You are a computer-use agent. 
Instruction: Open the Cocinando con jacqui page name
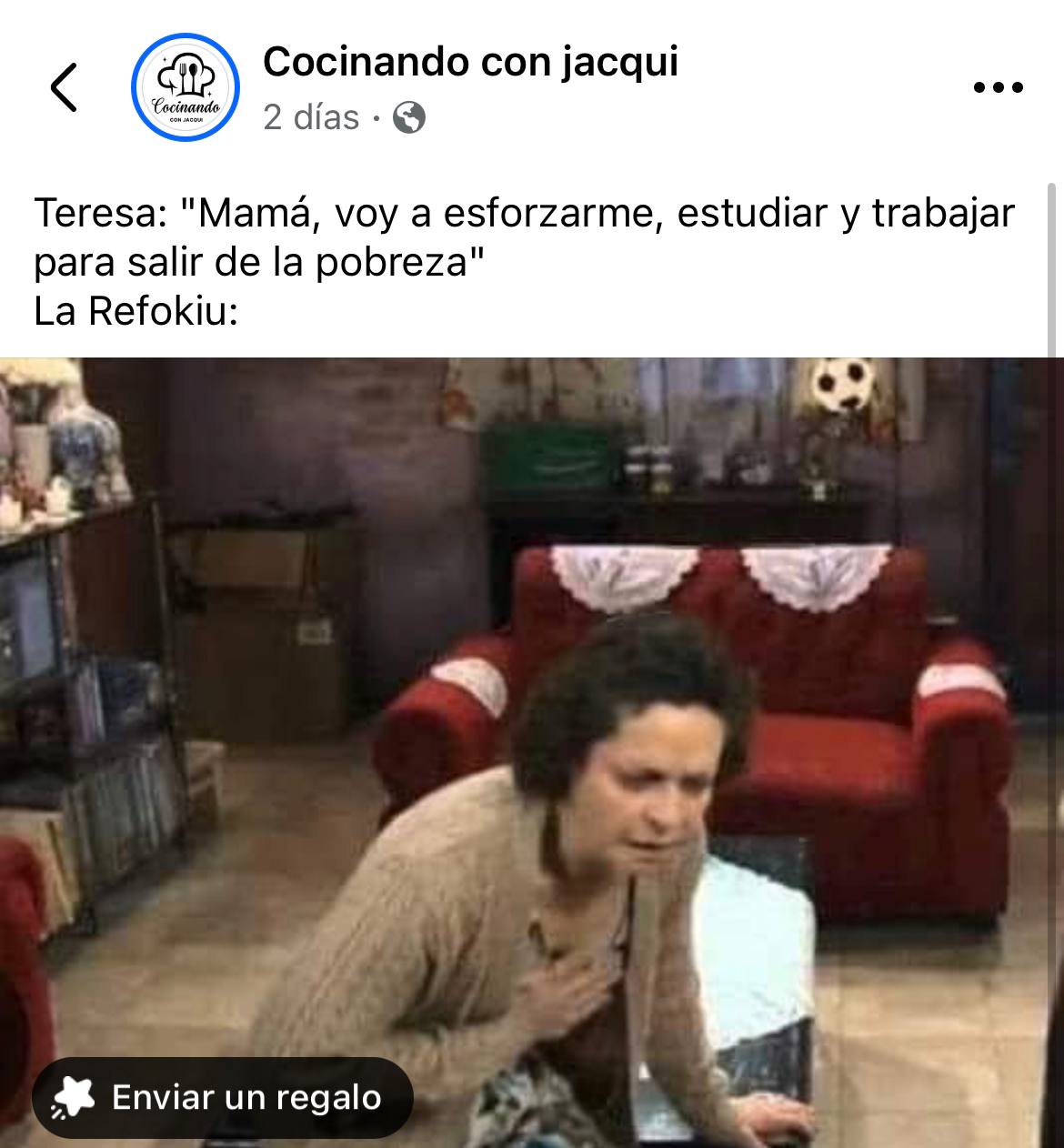[x=469, y=63]
